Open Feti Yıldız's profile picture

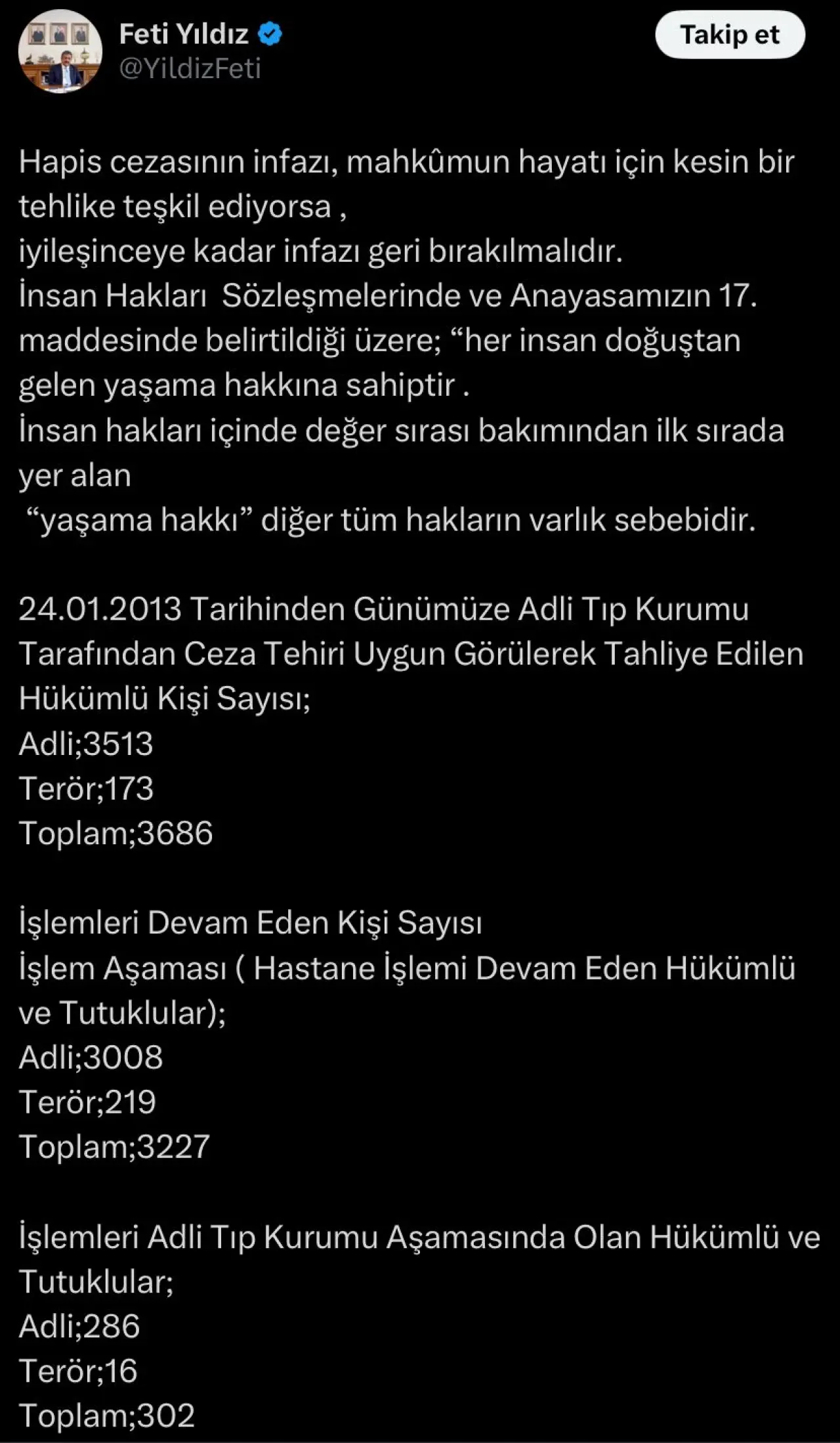pos(60,51)
